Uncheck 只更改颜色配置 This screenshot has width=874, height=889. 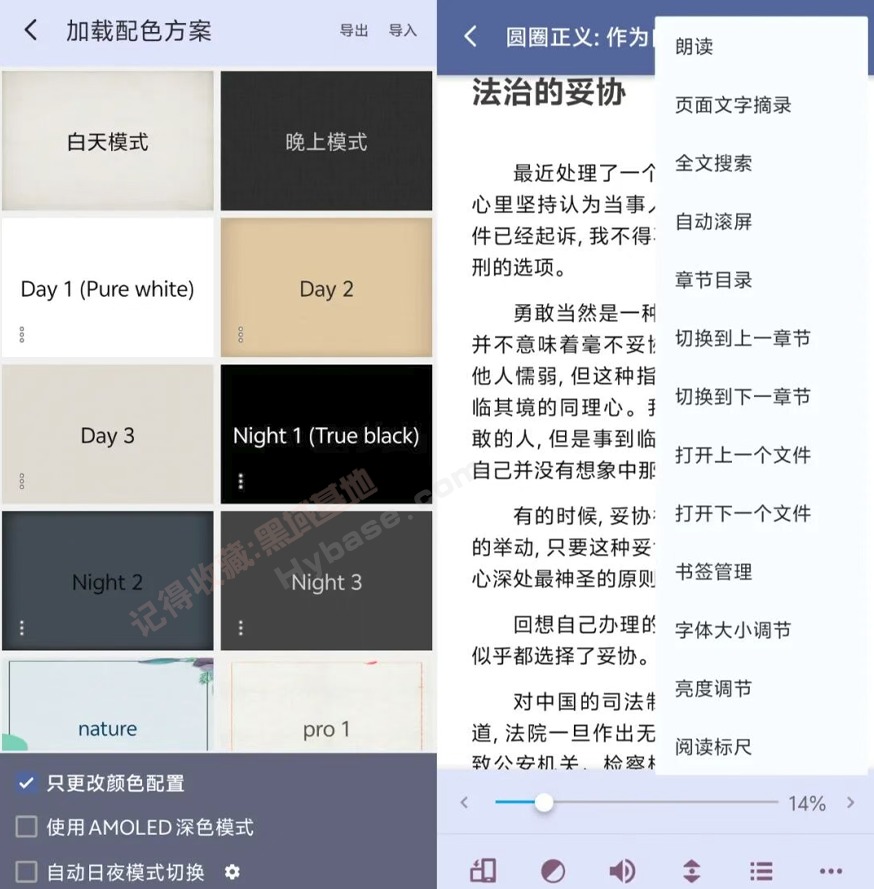tap(27, 783)
